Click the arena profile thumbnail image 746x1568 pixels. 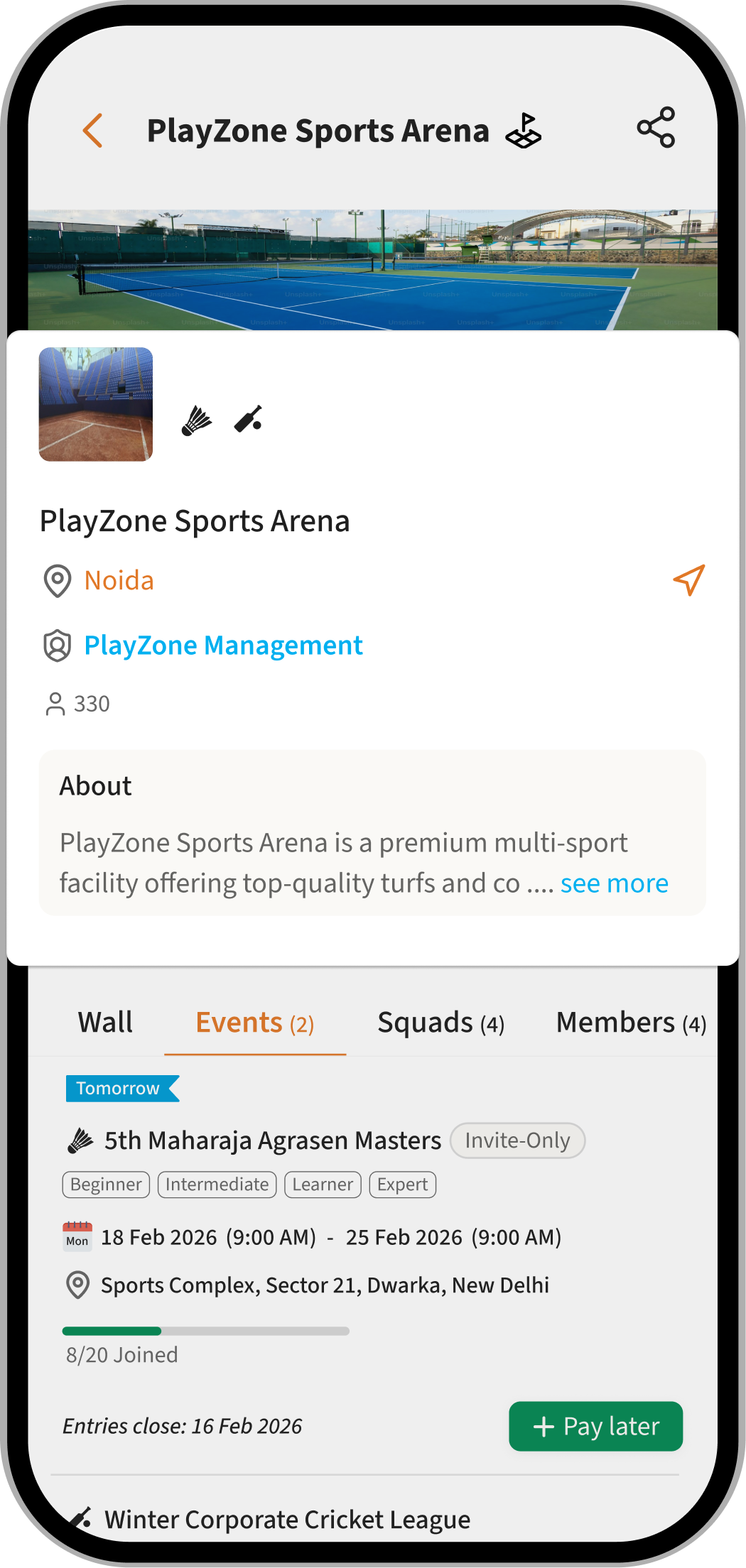click(96, 403)
